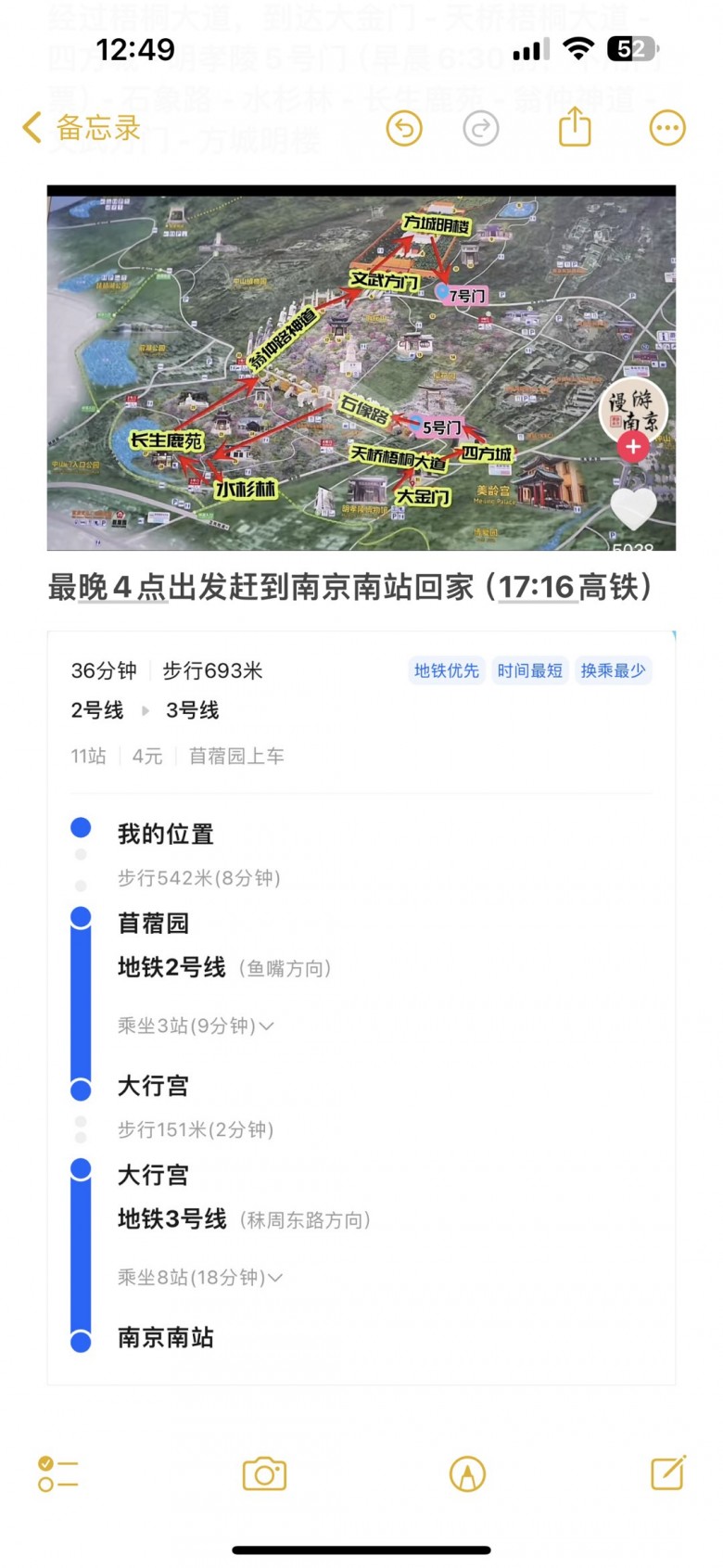Go back to the 备忘录 list
This screenshot has width=723, height=1568.
point(82,128)
